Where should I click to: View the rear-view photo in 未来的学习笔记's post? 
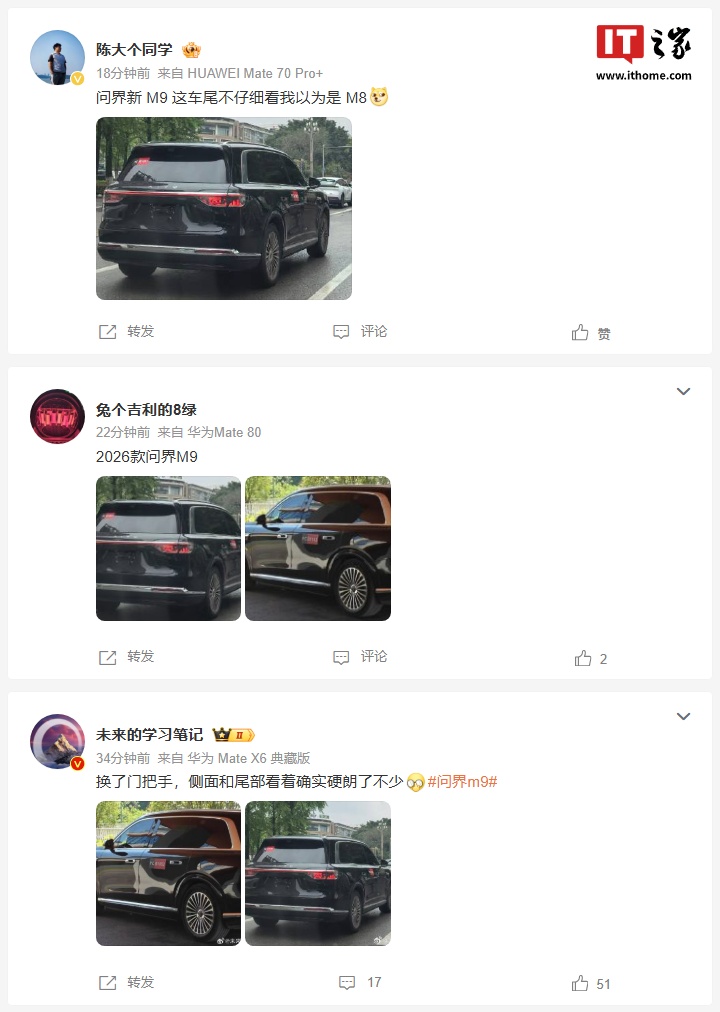tap(318, 873)
